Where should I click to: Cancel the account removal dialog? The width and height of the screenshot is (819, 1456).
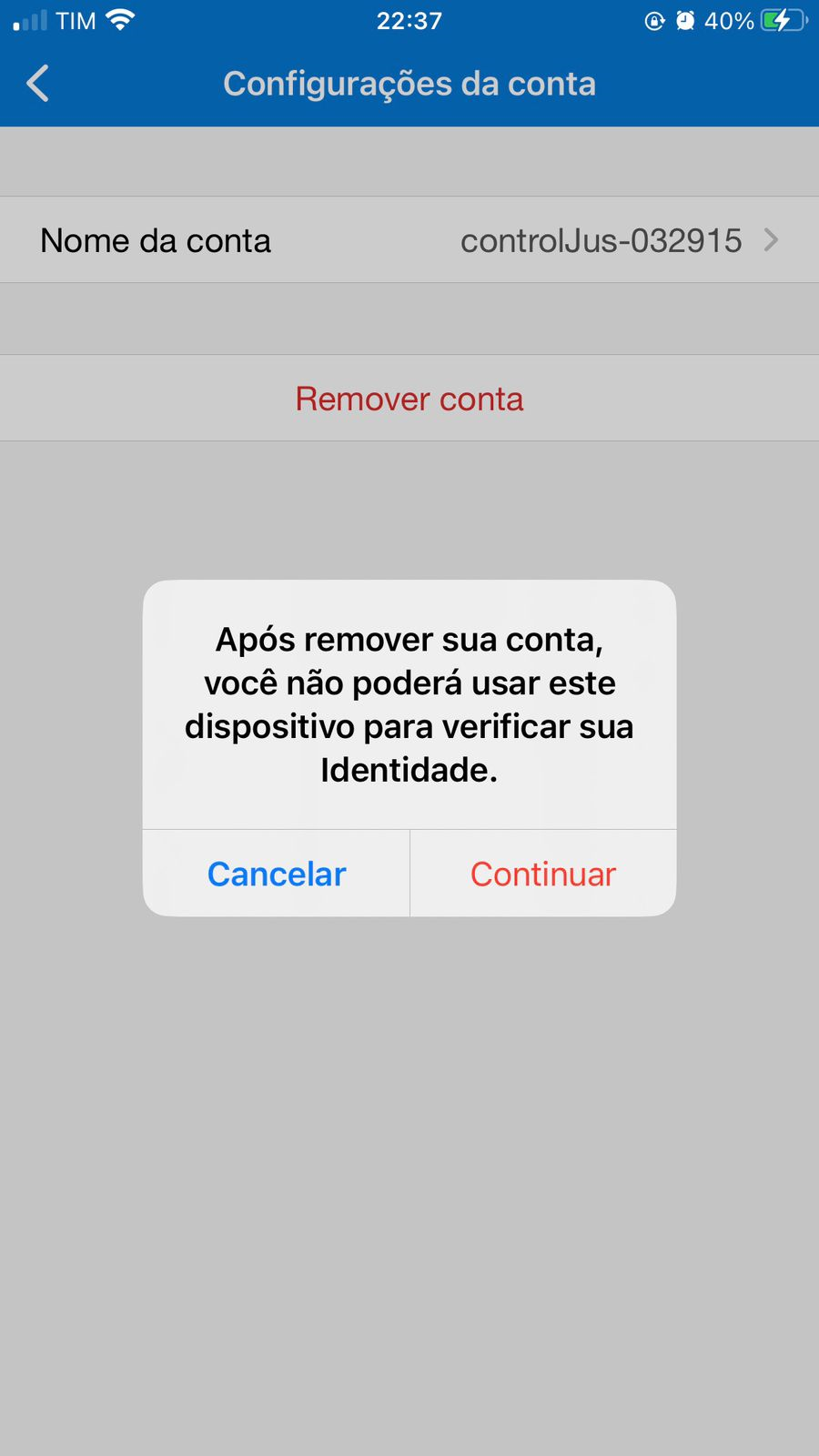(x=277, y=874)
